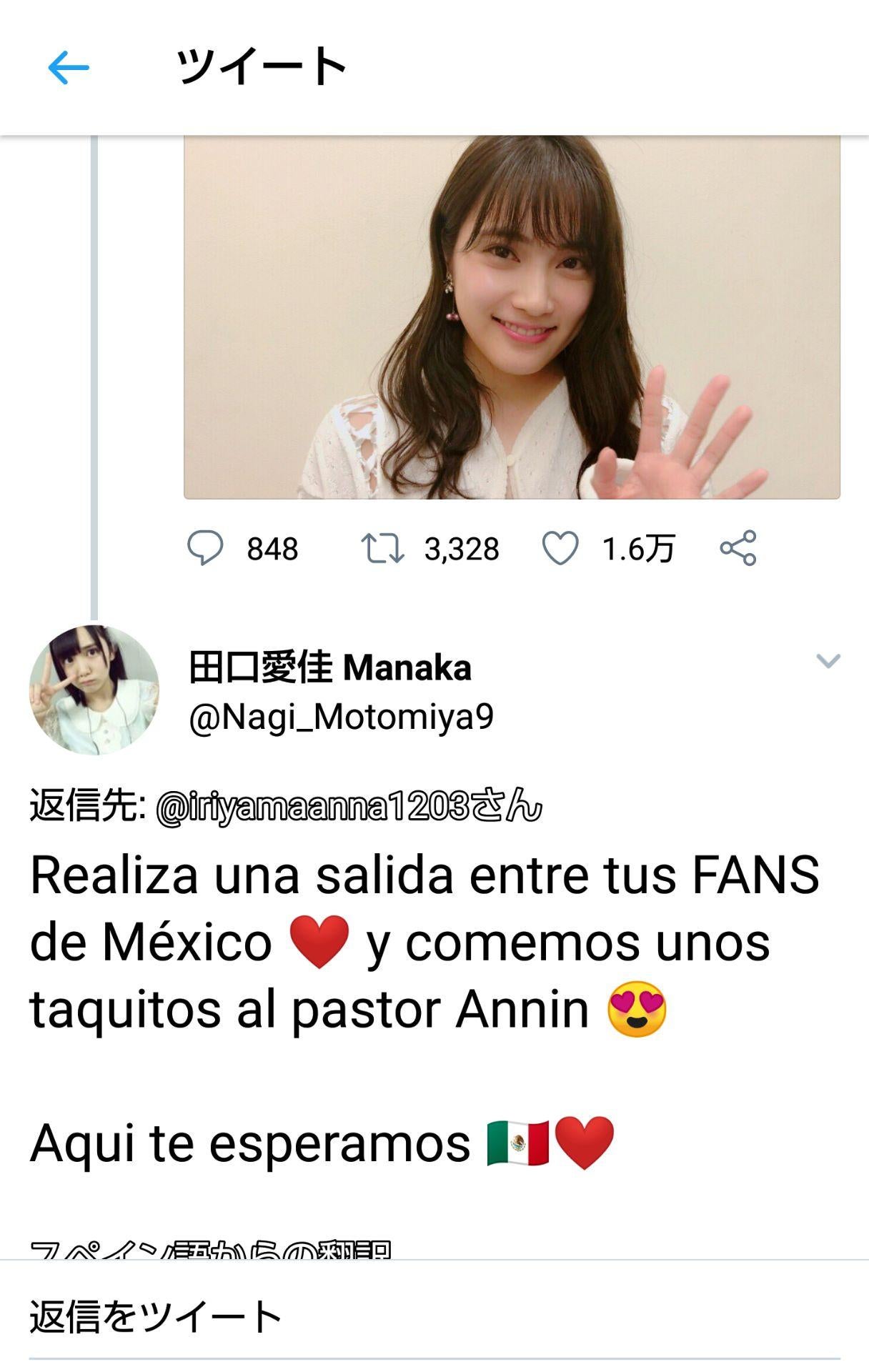Go back using the top arrow

[69, 68]
